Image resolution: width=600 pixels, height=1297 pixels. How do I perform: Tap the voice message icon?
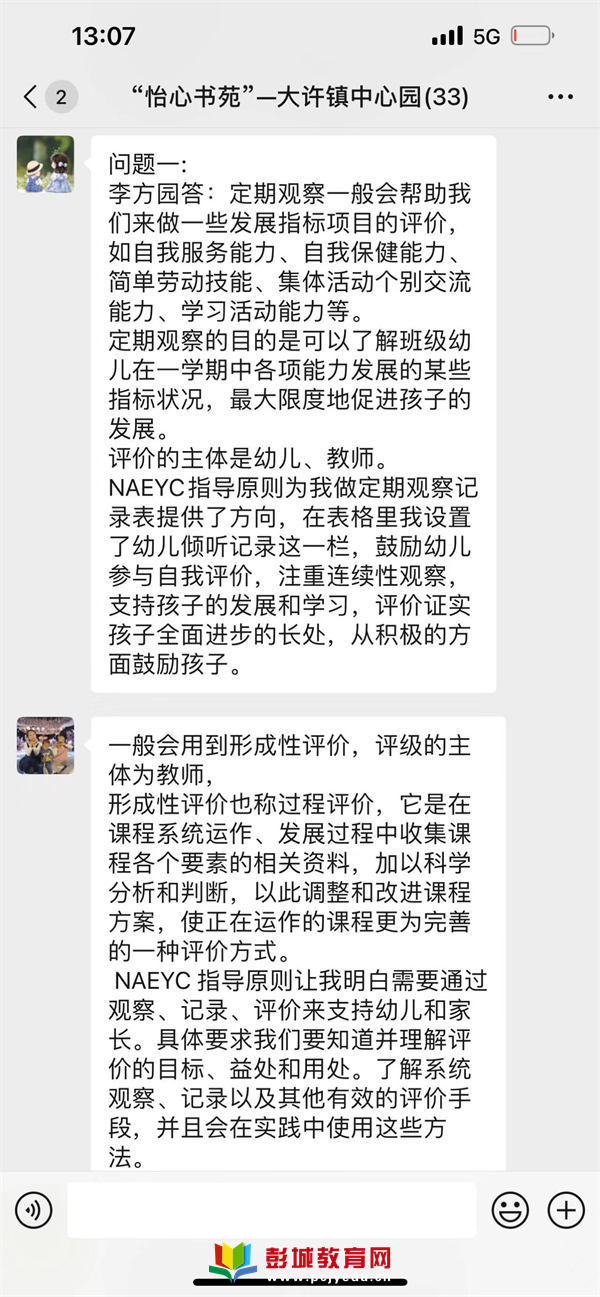(x=33, y=1210)
